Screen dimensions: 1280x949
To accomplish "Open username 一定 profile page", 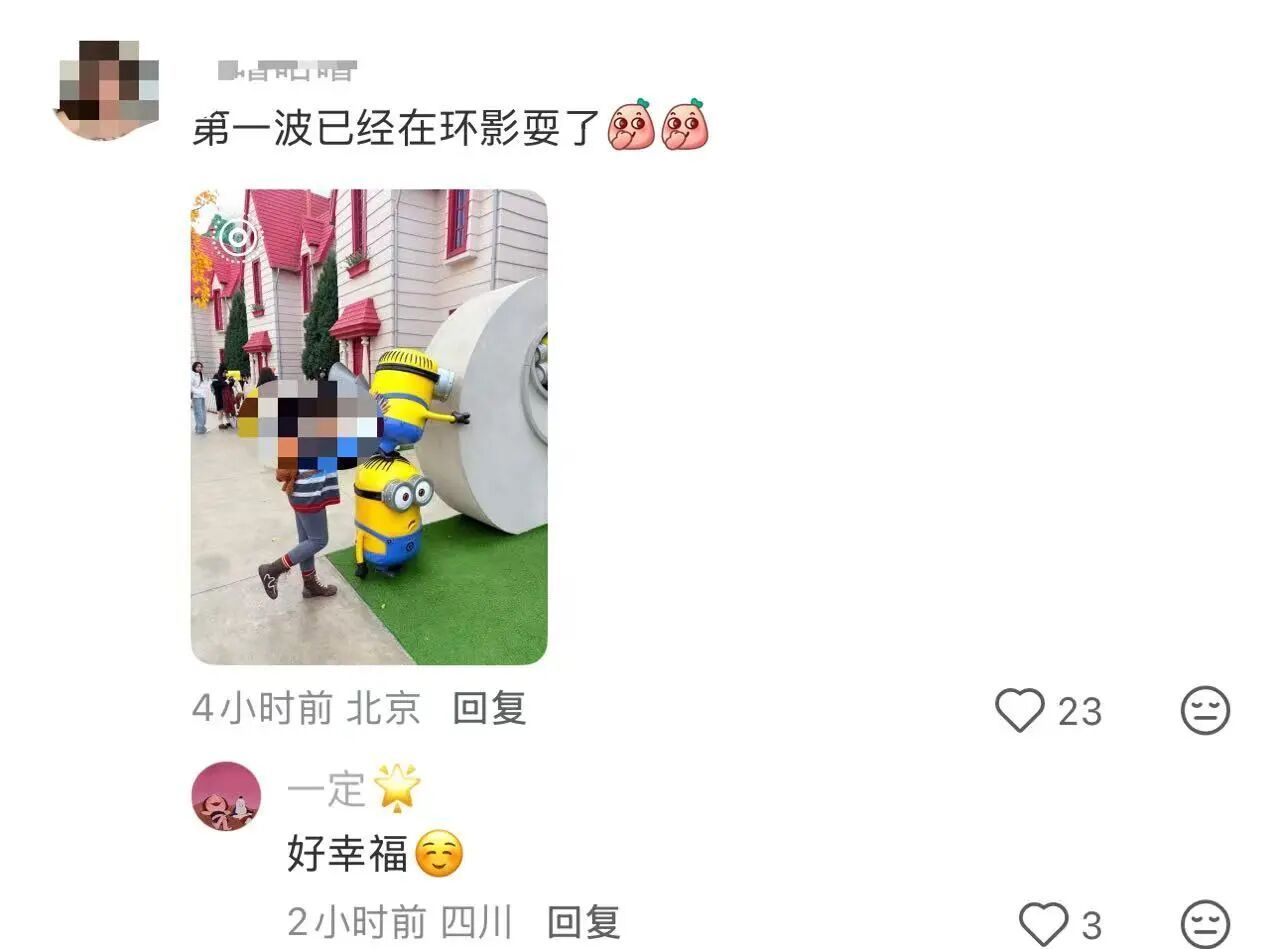I will click(x=326, y=790).
